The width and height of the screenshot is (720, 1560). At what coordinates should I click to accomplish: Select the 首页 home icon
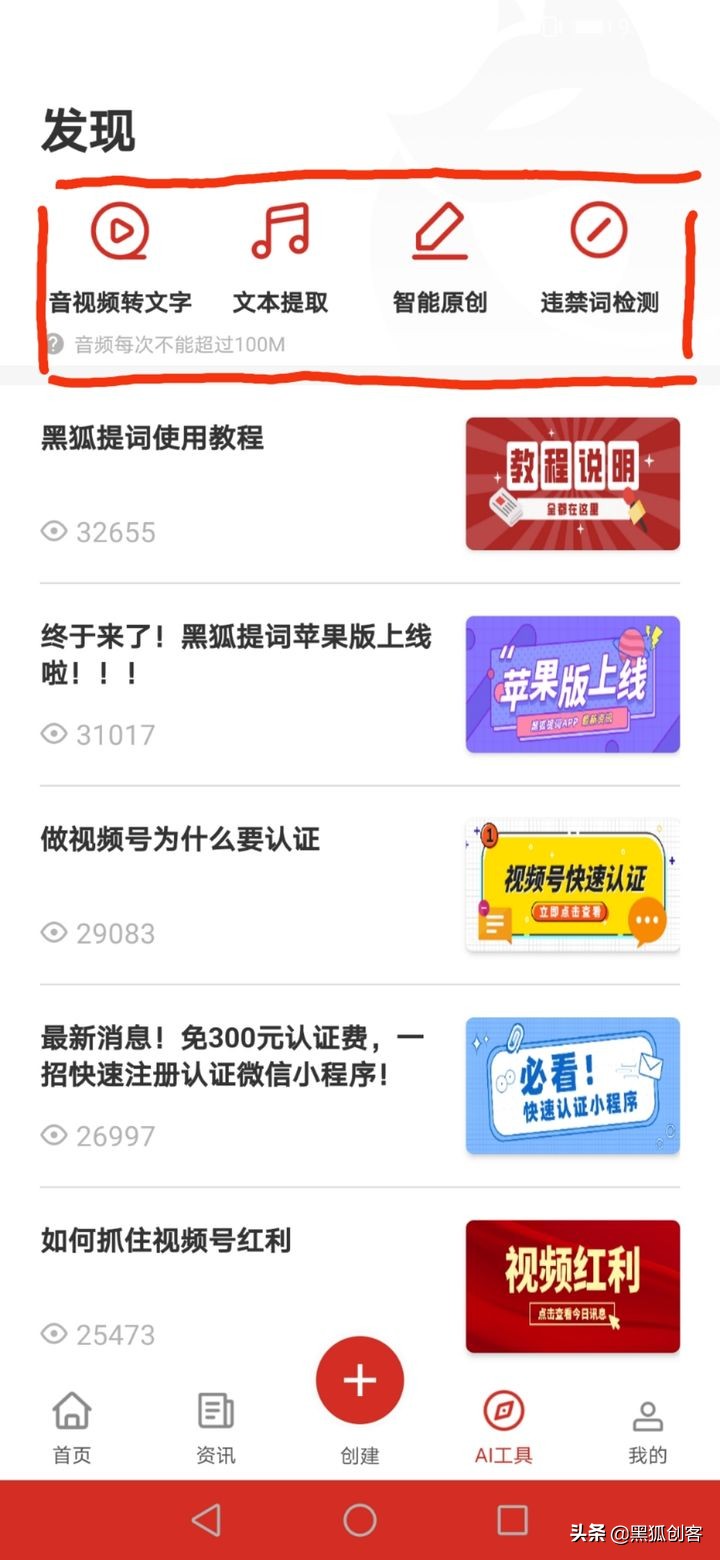tap(70, 1412)
